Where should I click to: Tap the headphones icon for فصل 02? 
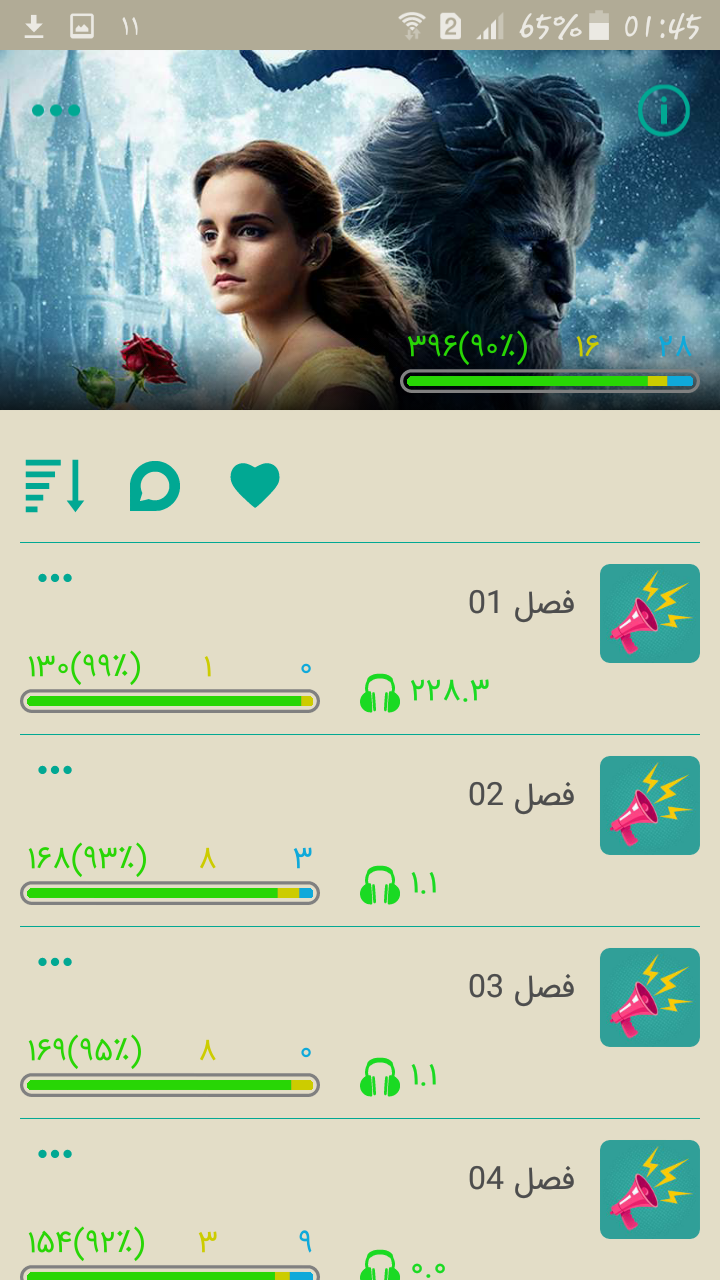point(380,885)
